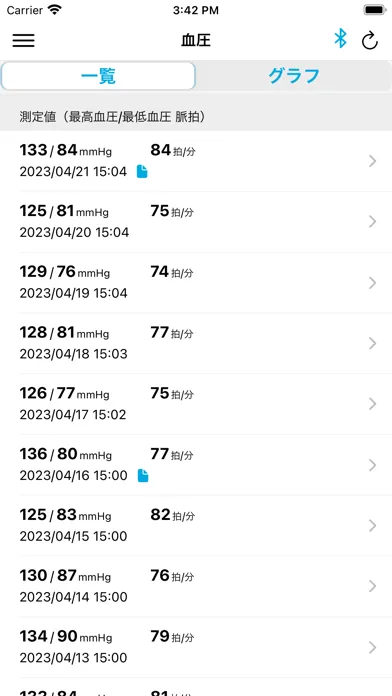The image size is (392, 696).
Task: Switch to the グラフ graph tab
Action: point(294,76)
